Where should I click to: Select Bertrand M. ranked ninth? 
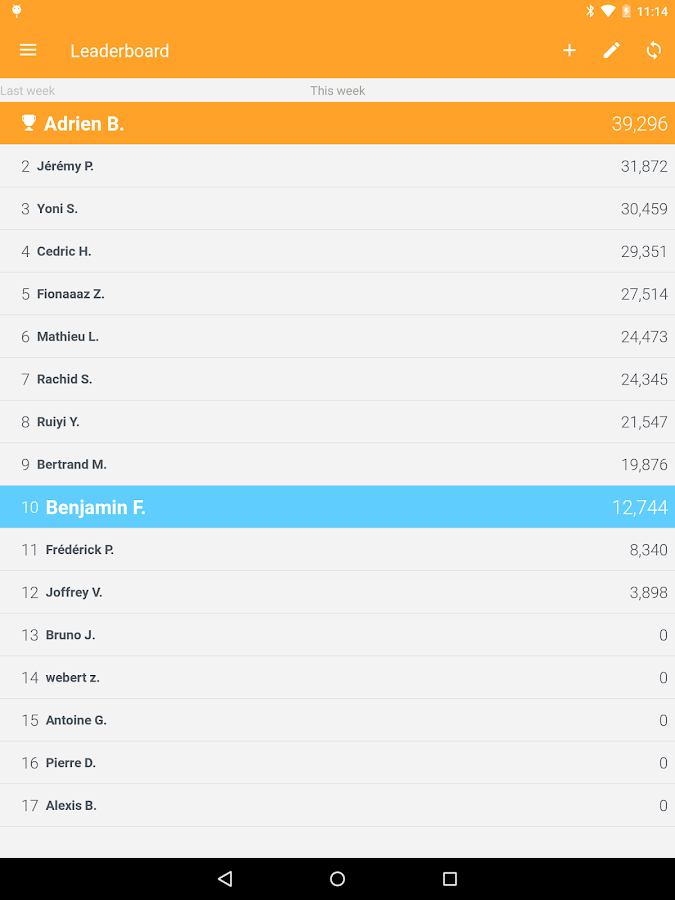tap(338, 464)
